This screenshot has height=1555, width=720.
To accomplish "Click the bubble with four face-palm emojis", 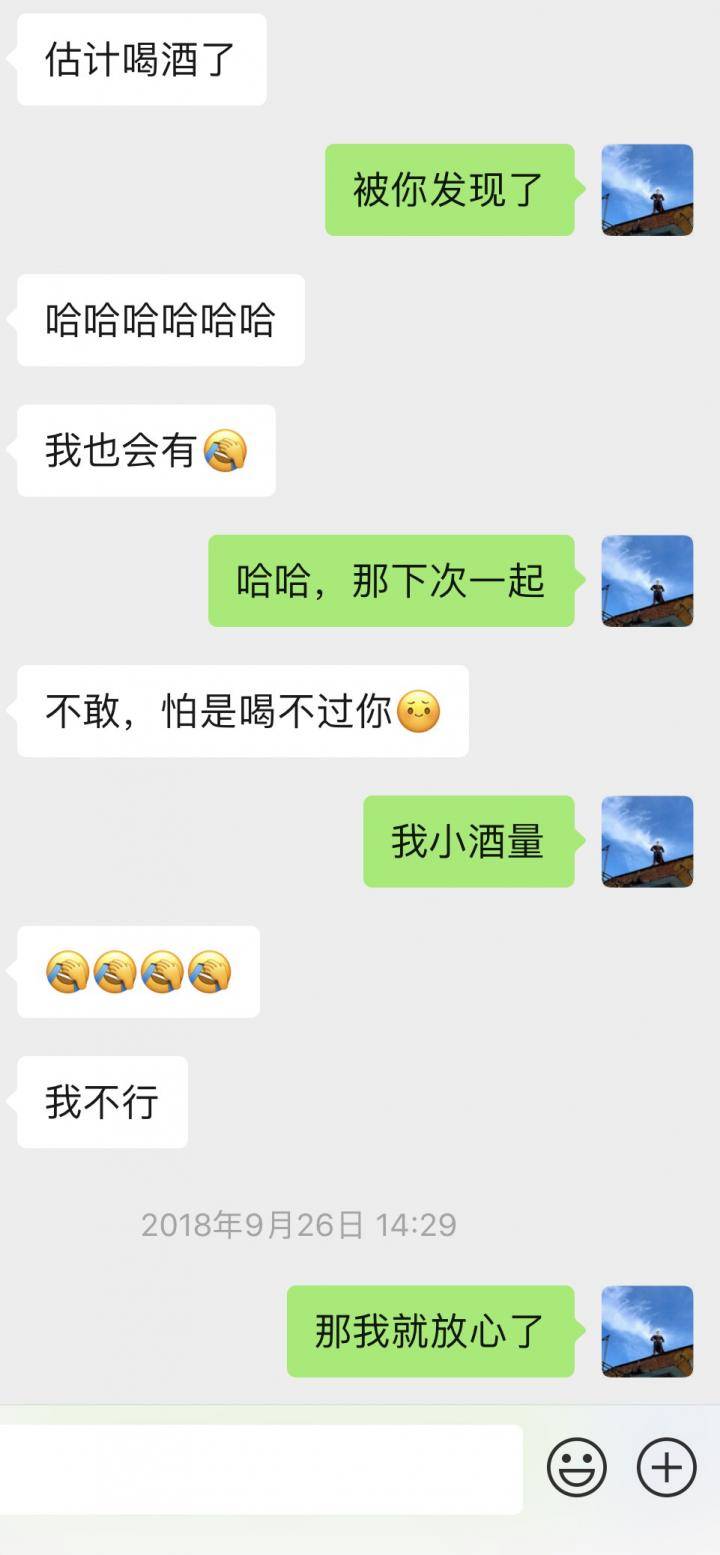I will (x=137, y=973).
